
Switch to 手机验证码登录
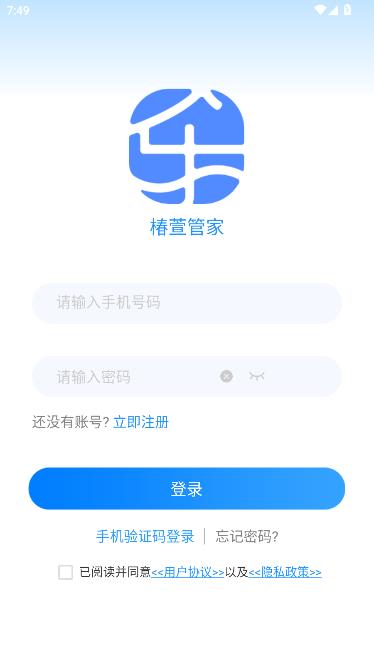(145, 536)
